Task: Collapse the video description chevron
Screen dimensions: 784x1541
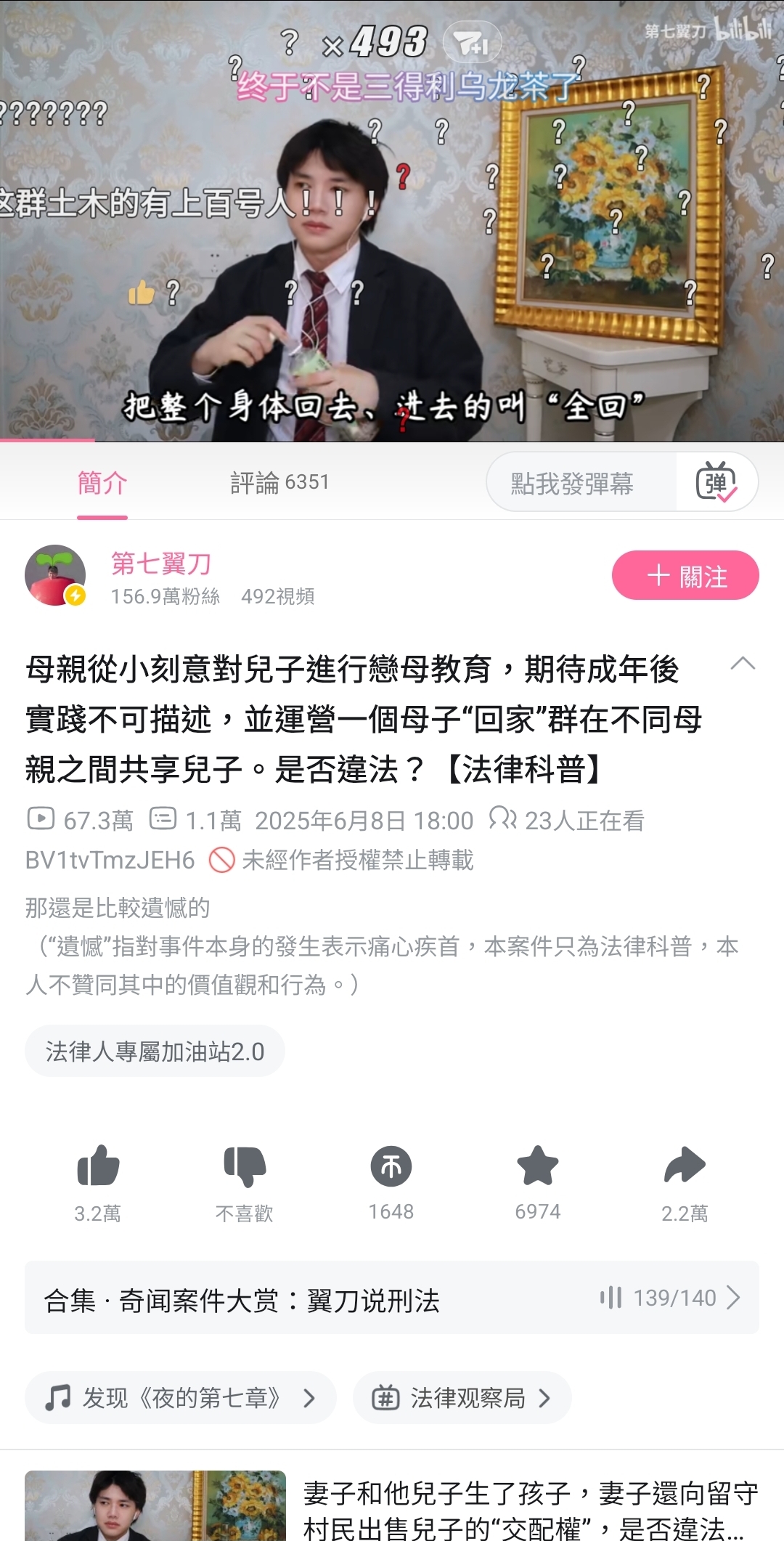Action: point(743,664)
